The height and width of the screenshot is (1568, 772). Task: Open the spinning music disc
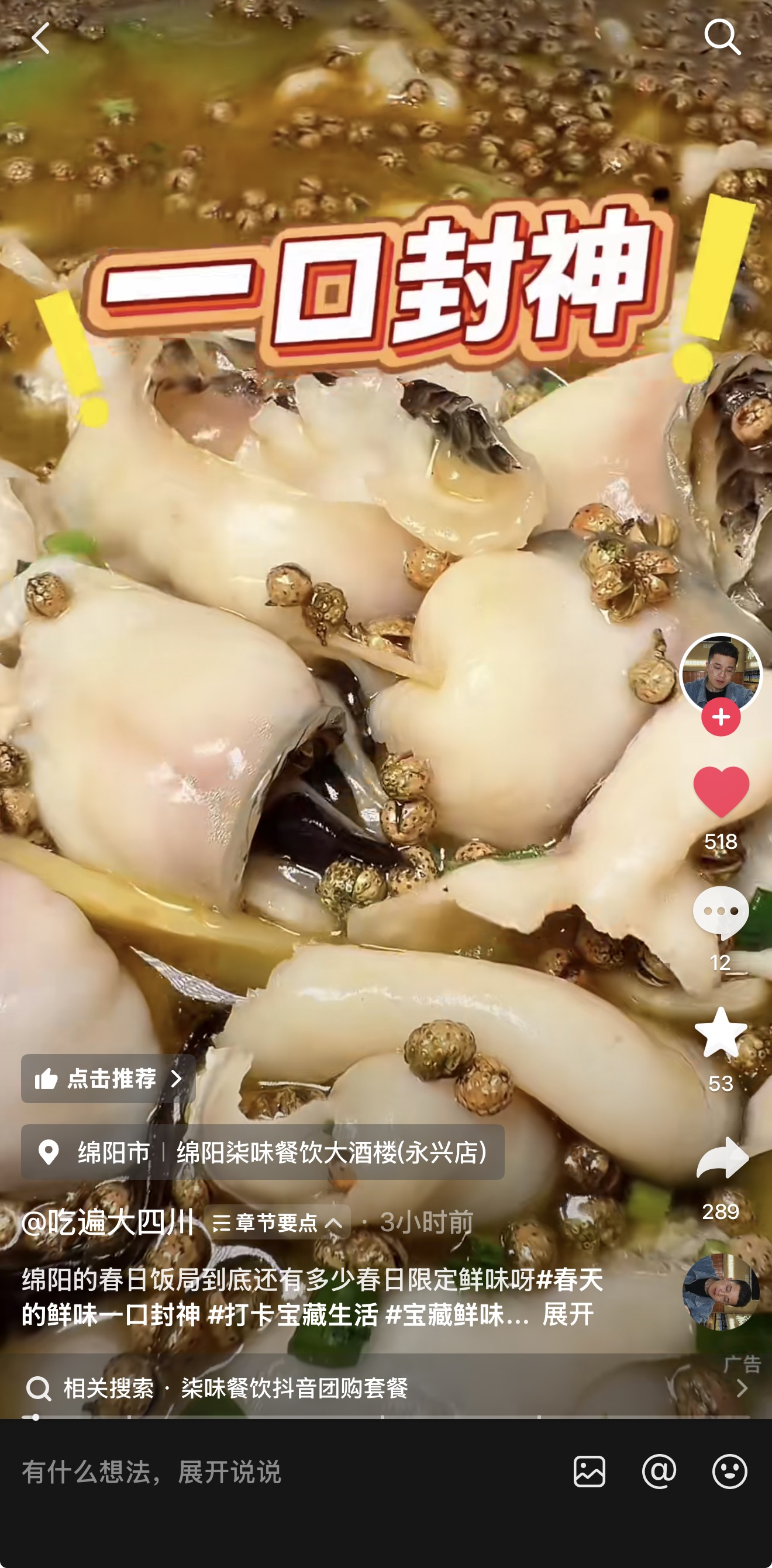(721, 1291)
